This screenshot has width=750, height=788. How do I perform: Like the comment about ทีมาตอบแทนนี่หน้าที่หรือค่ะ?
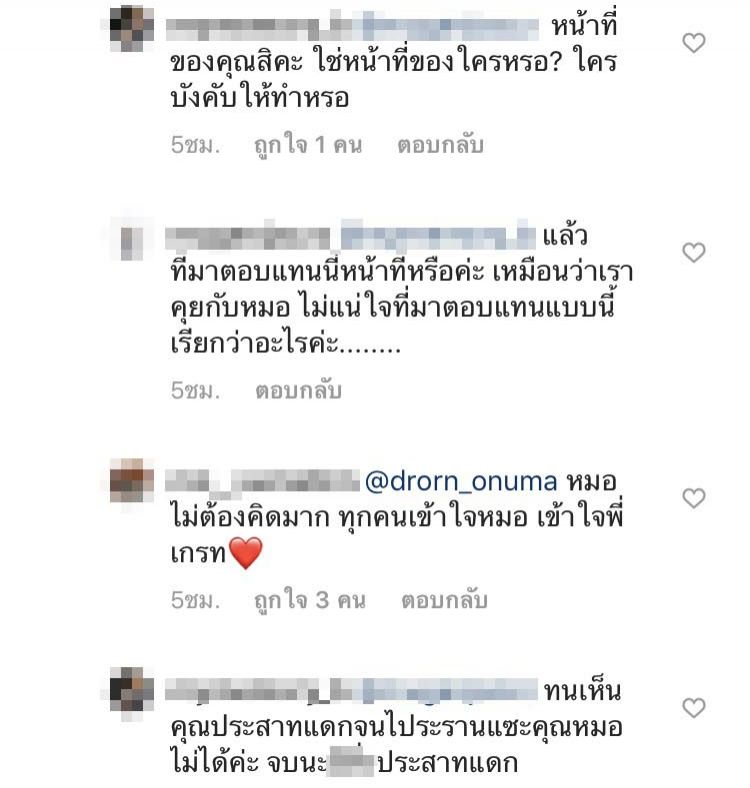(693, 253)
